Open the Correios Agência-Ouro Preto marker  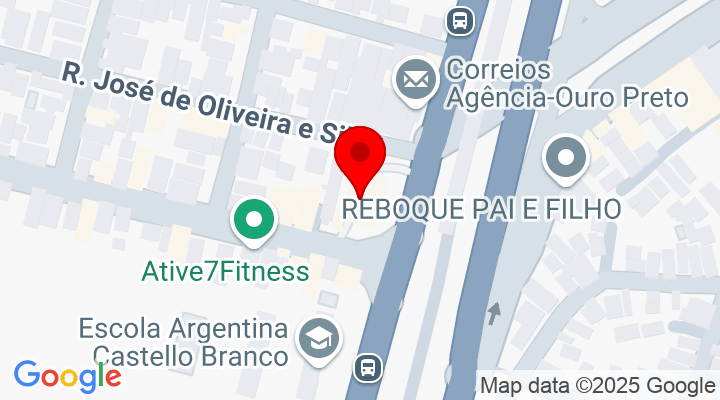[412, 79]
